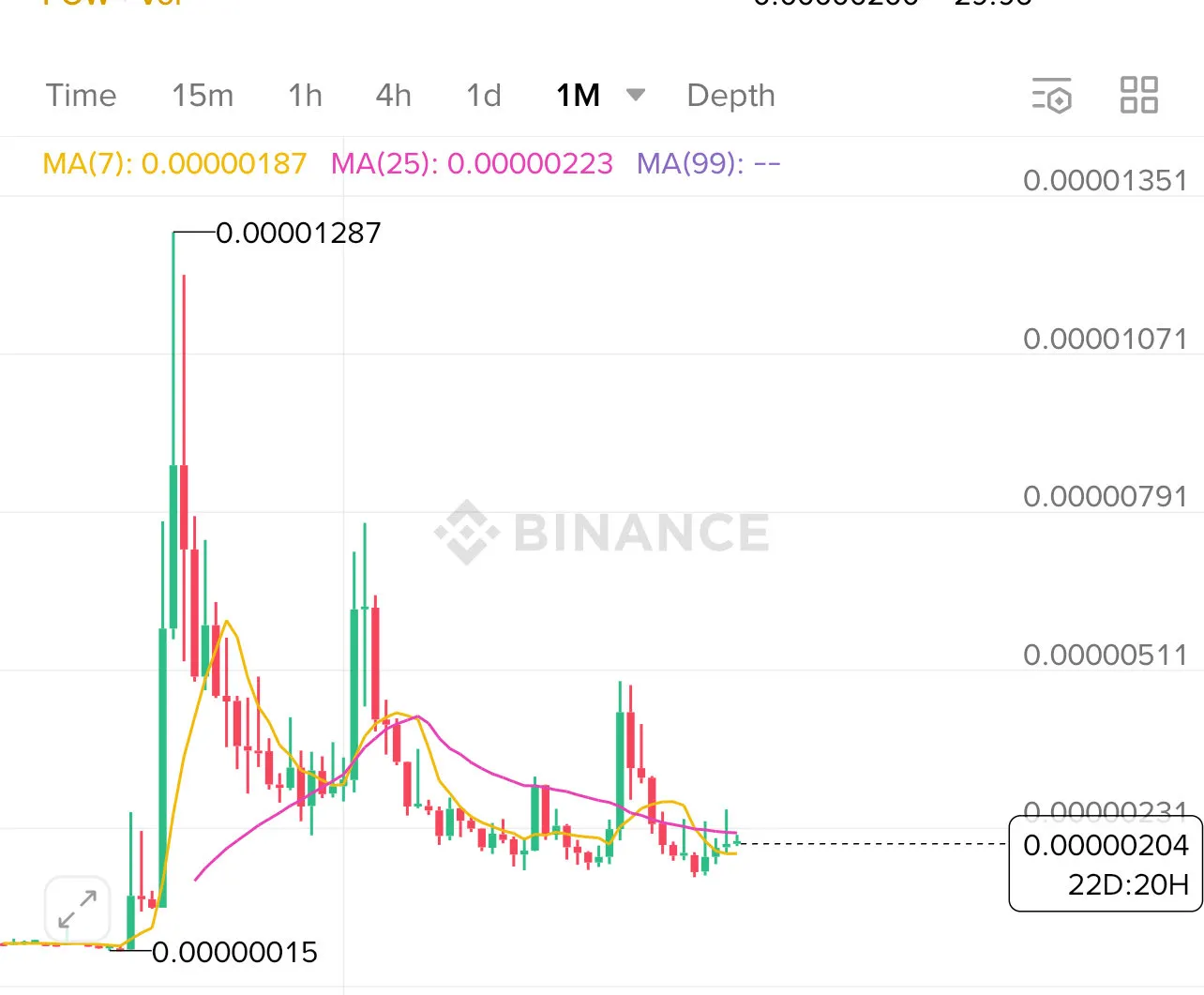Open chart indicator settings icon
Image resolution: width=1204 pixels, height=995 pixels.
tap(1051, 96)
